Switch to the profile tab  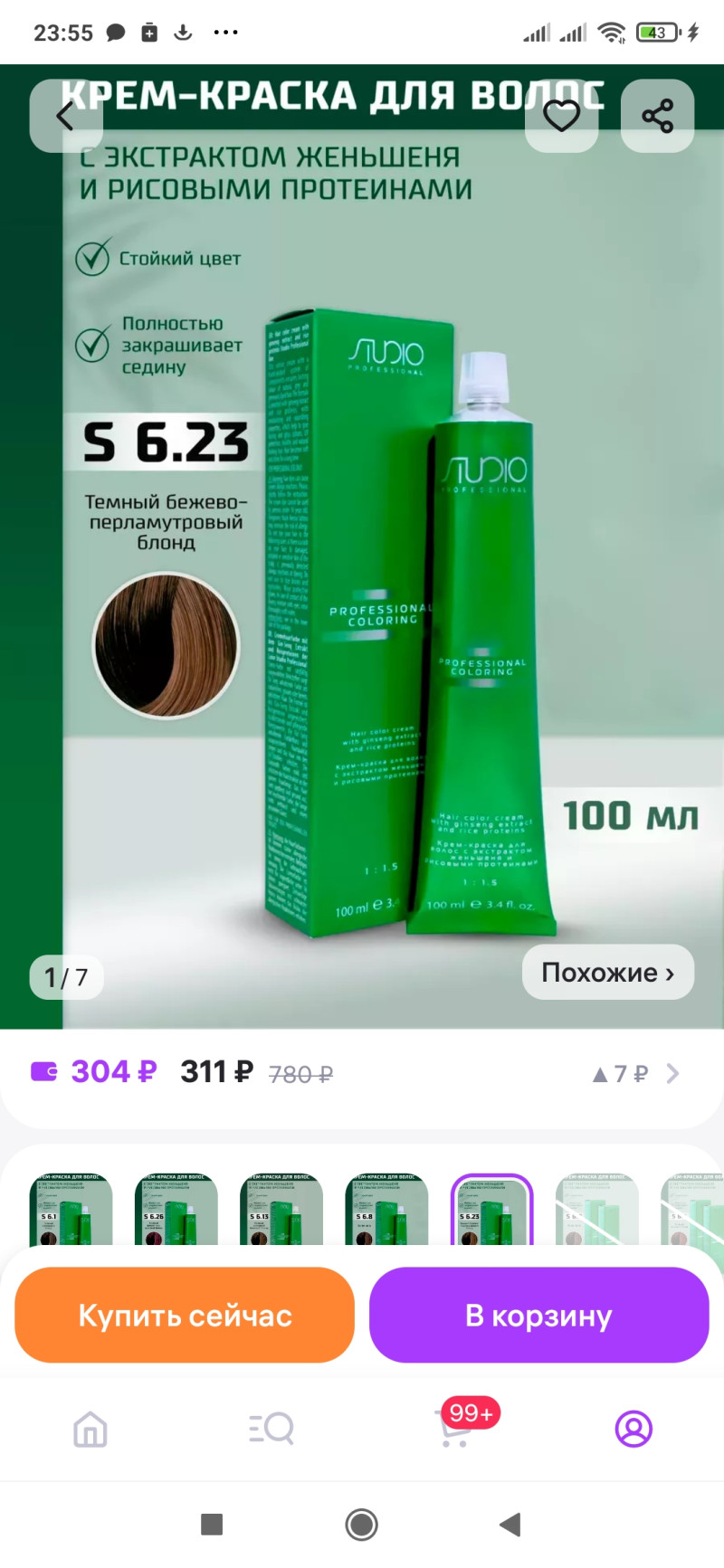[x=633, y=1430]
